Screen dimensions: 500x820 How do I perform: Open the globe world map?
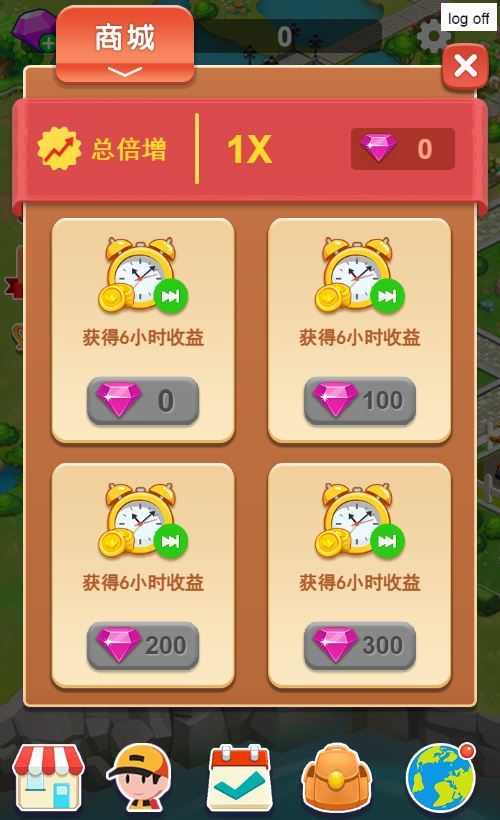pyautogui.click(x=442, y=778)
